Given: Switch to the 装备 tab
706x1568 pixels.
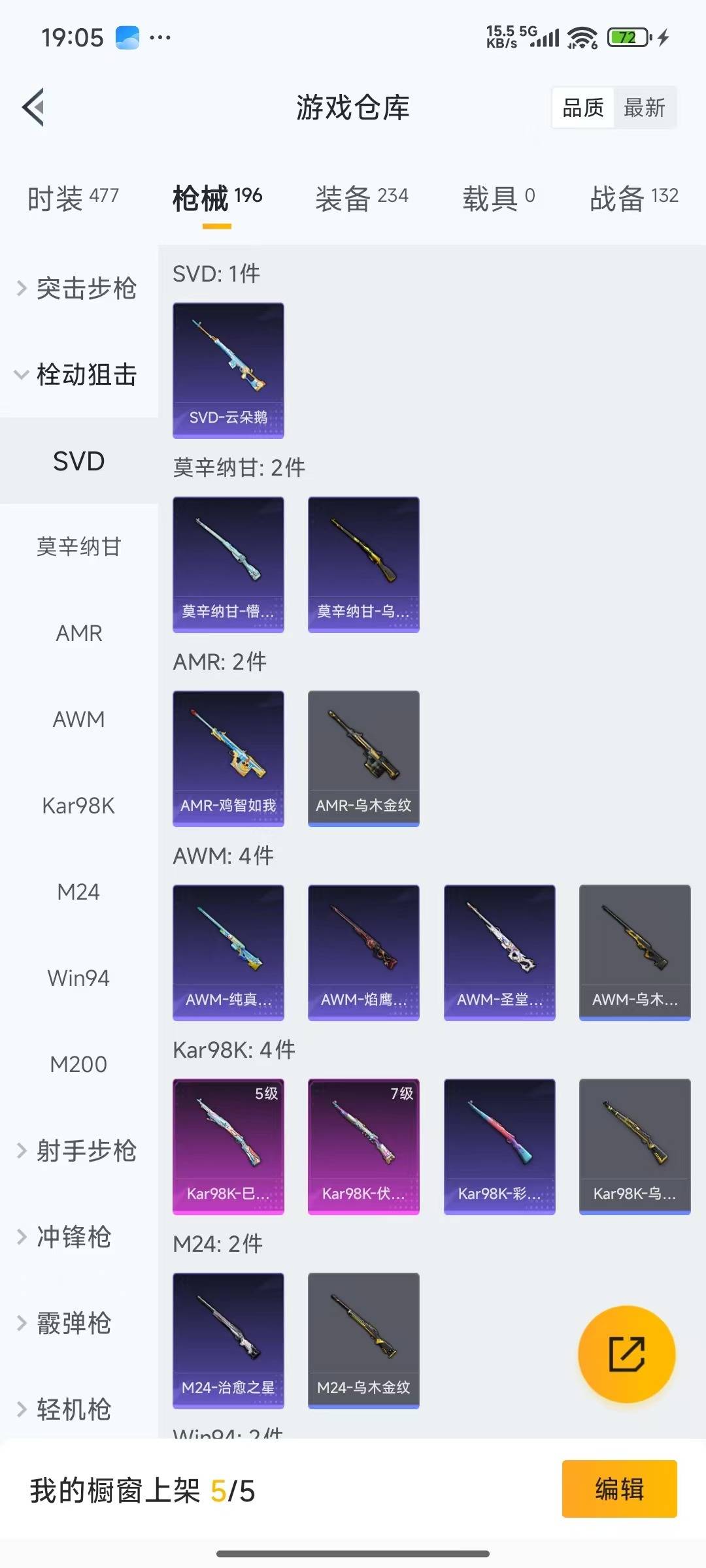Looking at the screenshot, I should point(361,196).
